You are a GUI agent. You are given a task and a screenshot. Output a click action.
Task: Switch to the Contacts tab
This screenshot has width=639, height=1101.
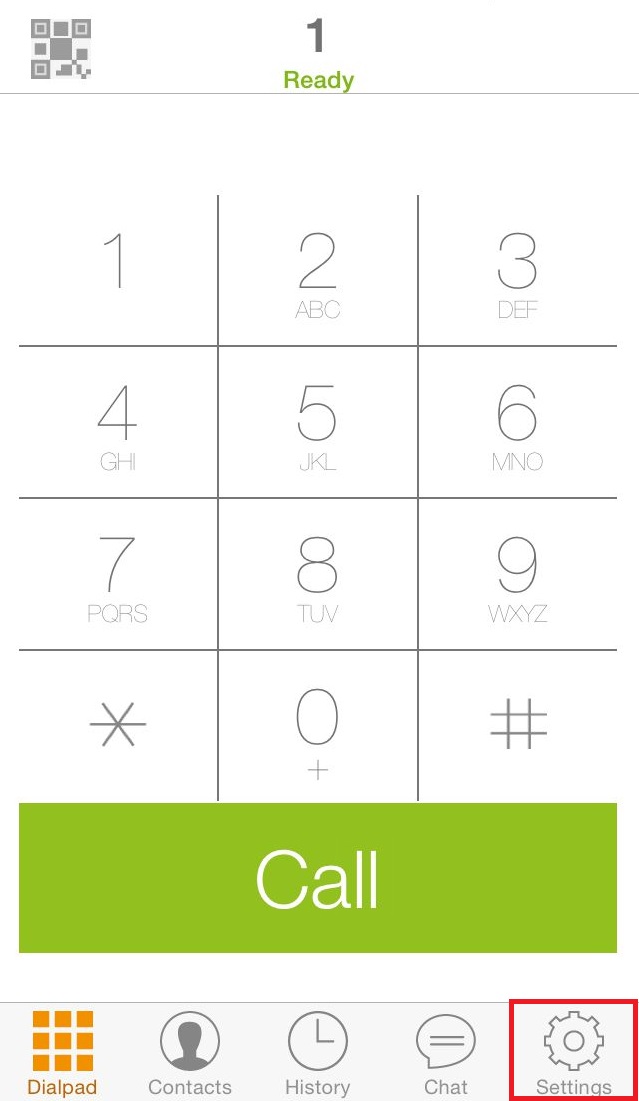pyautogui.click(x=190, y=1052)
